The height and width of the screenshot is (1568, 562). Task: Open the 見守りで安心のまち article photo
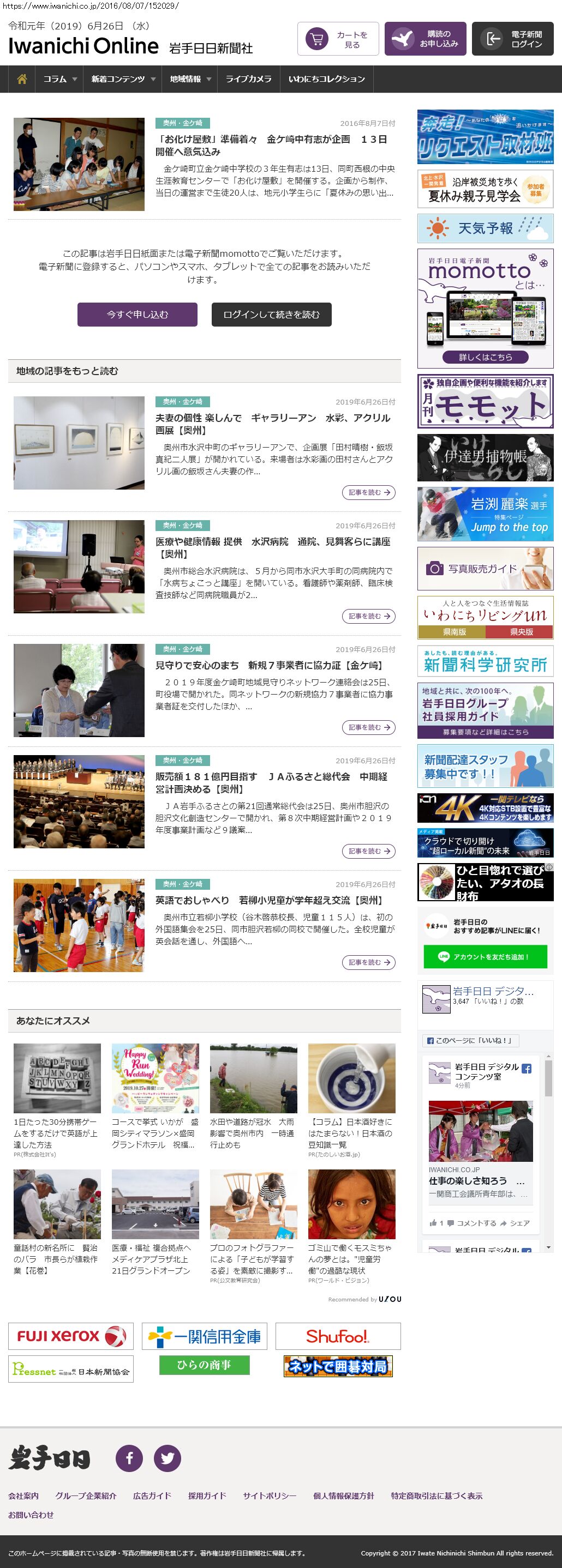point(79,690)
